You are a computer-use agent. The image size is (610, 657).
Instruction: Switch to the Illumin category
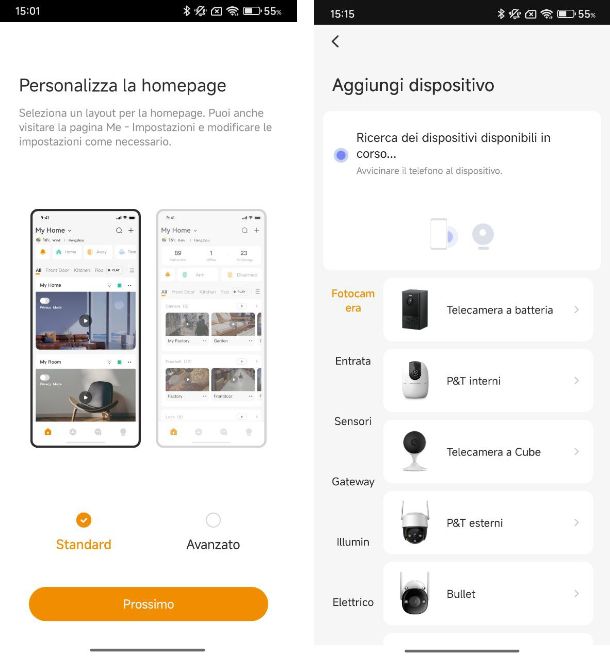(352, 542)
